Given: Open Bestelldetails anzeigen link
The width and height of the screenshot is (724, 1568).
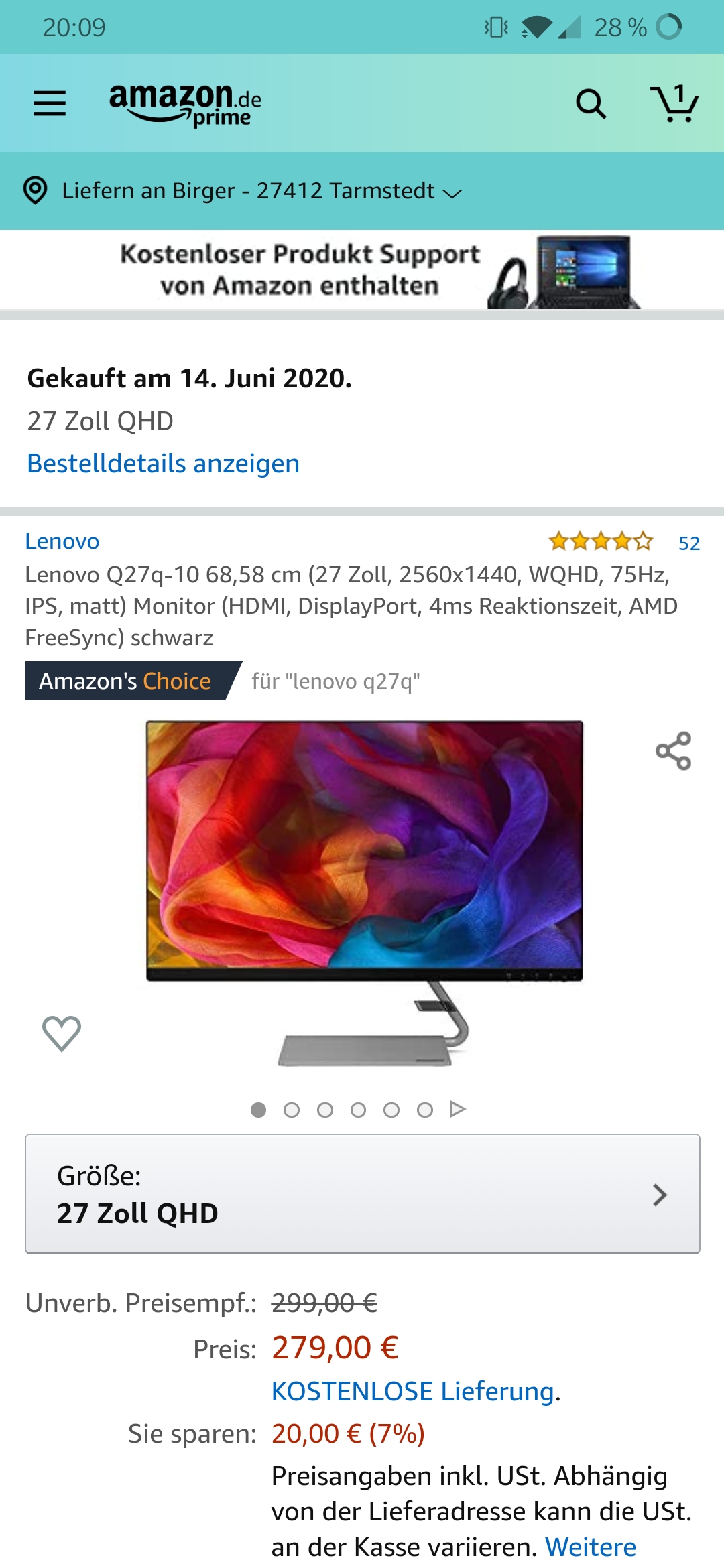Looking at the screenshot, I should pos(163,464).
